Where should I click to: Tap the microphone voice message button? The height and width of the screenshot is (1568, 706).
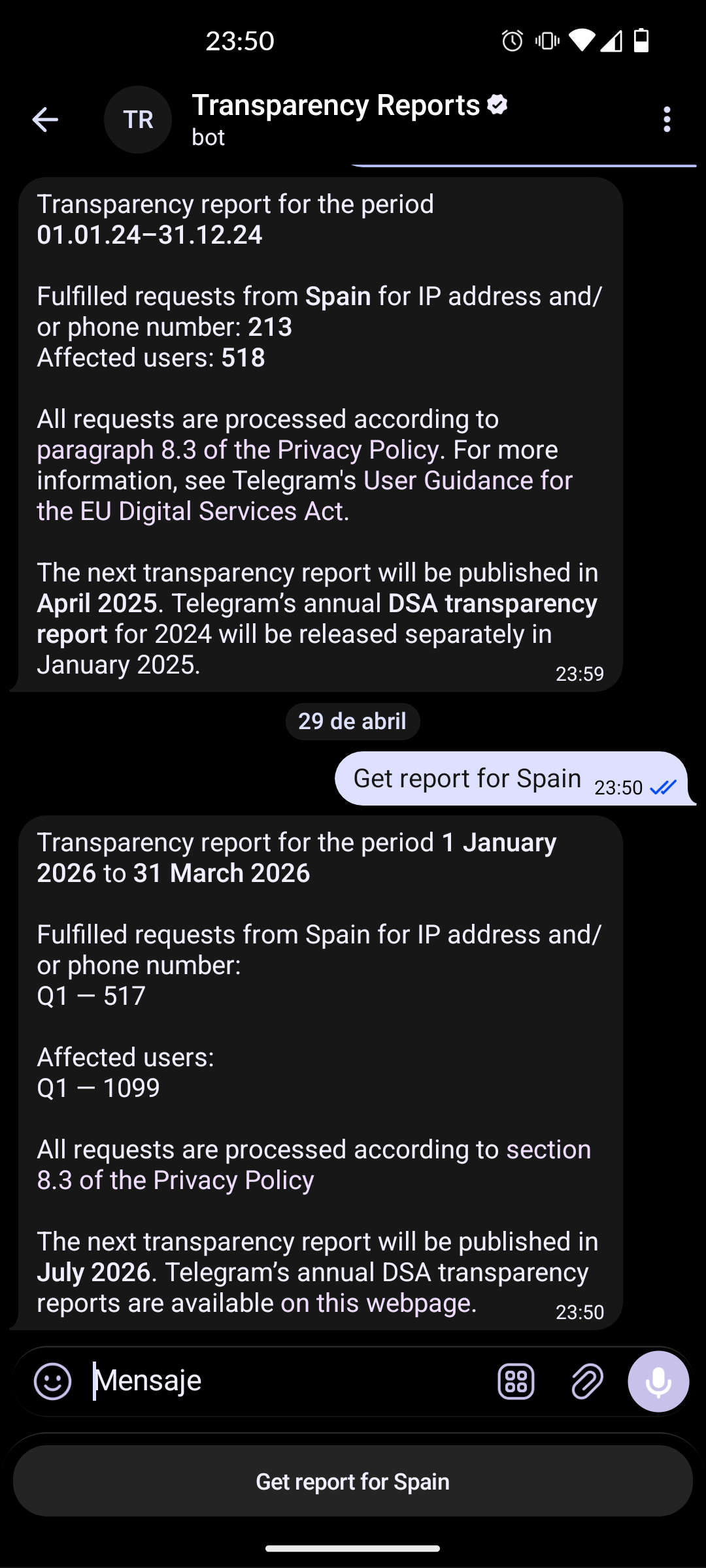tap(658, 1381)
